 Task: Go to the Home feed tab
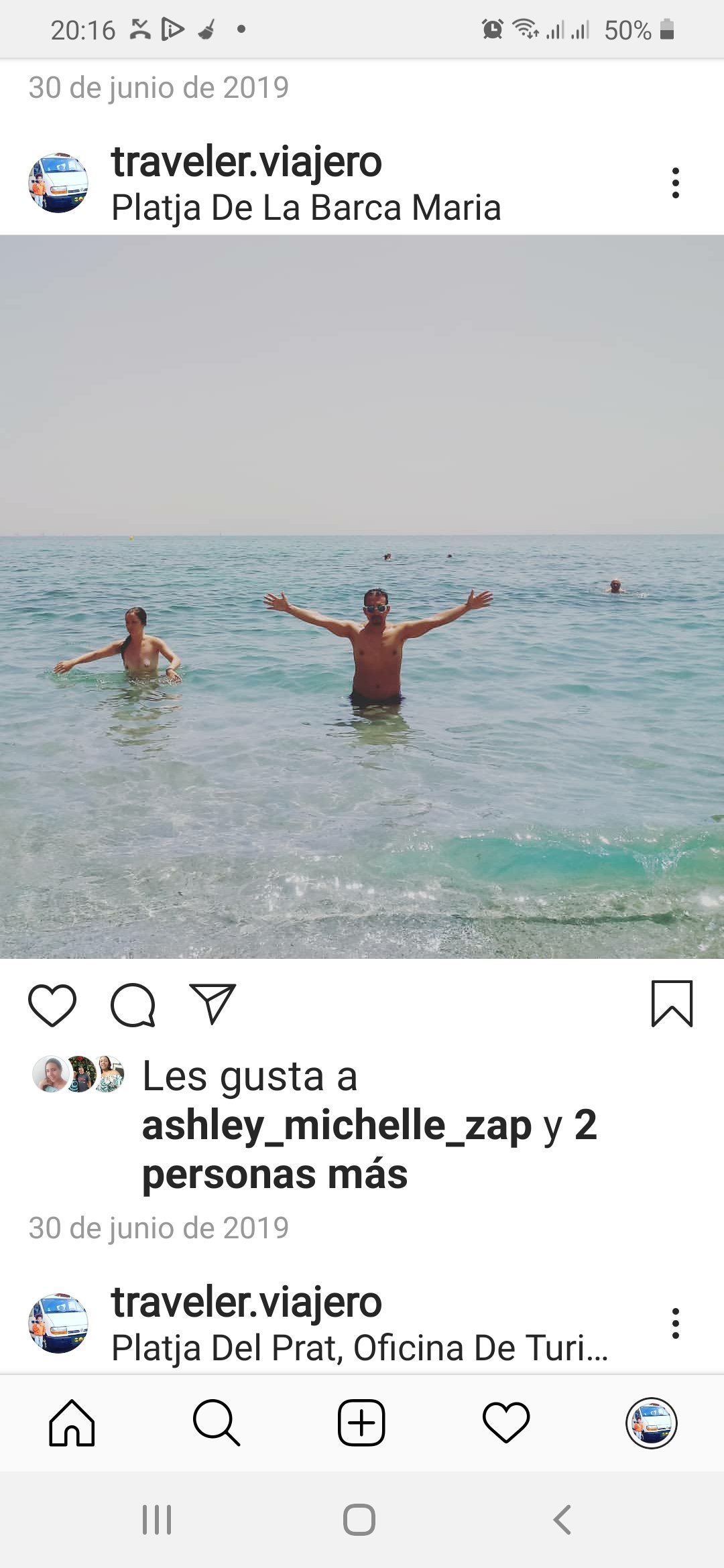72,1423
